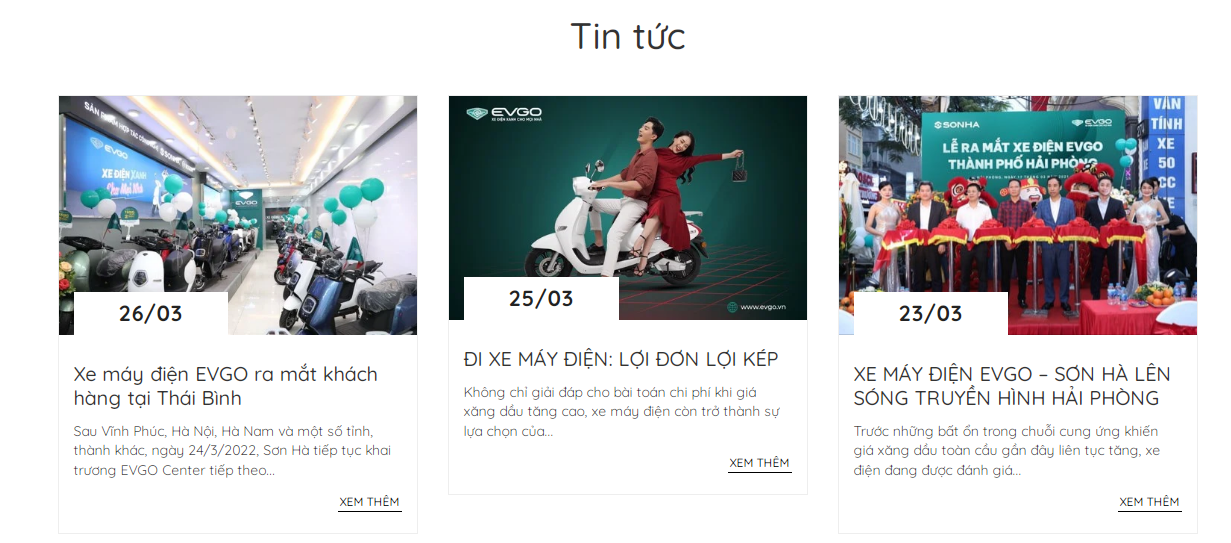Open 'ĐI XE MÁY ĐIỆN: LỢI ĐƠN LỢI KÉP' headline

coord(621,359)
